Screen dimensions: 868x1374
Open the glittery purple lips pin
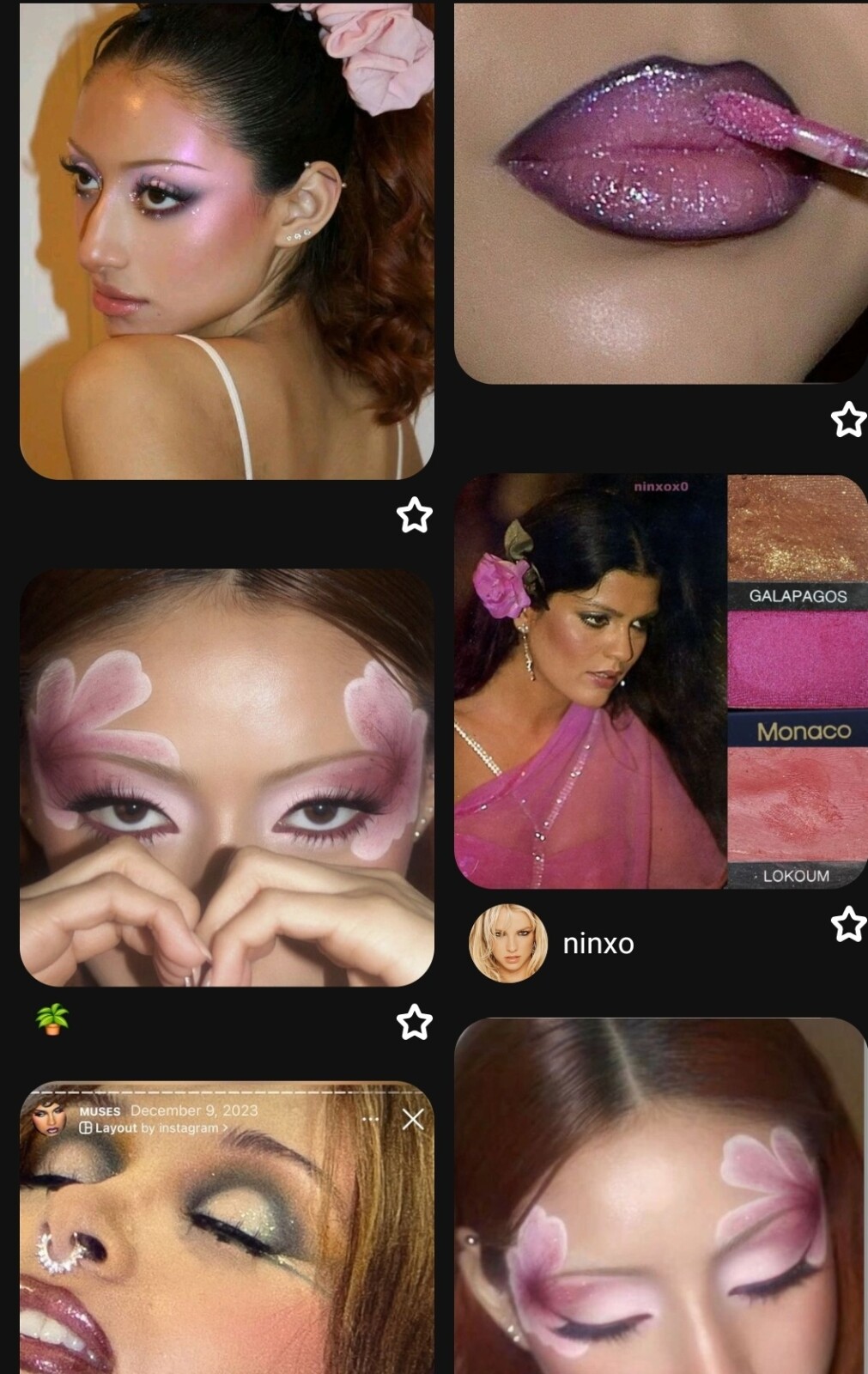[660, 191]
